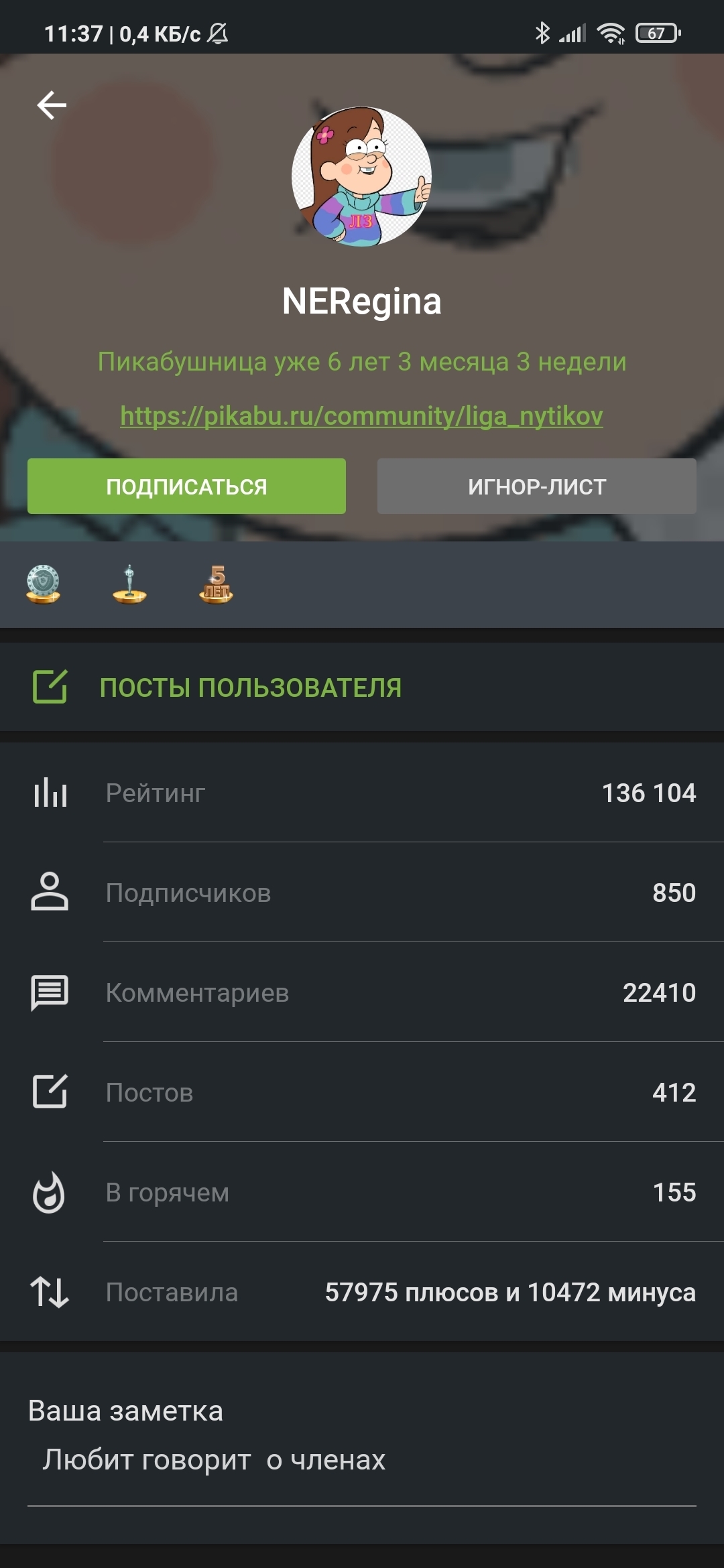Open the 5 лет award badge
The height and width of the screenshot is (1568, 724).
point(216,584)
